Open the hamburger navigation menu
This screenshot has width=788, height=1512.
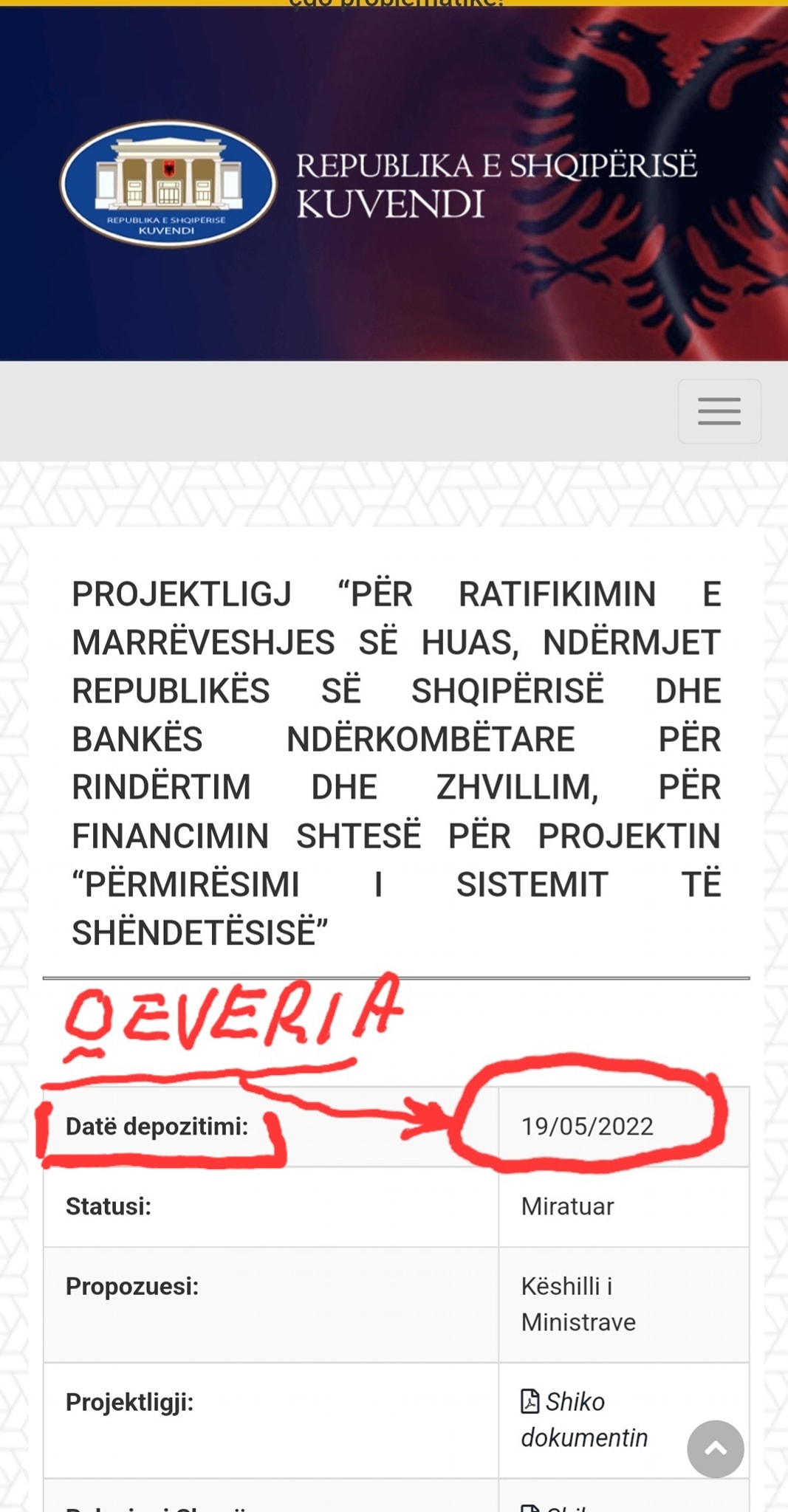719,411
